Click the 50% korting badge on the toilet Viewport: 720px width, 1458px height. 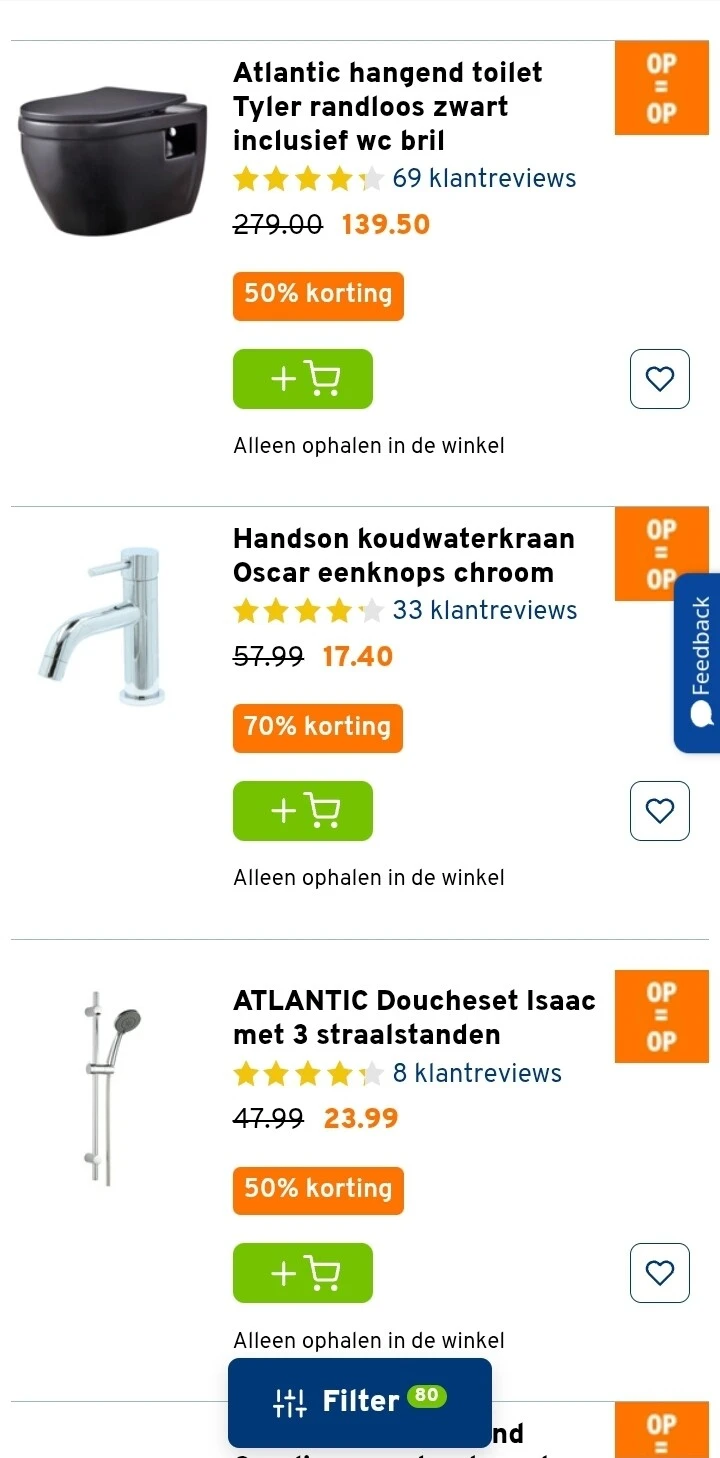pos(317,296)
